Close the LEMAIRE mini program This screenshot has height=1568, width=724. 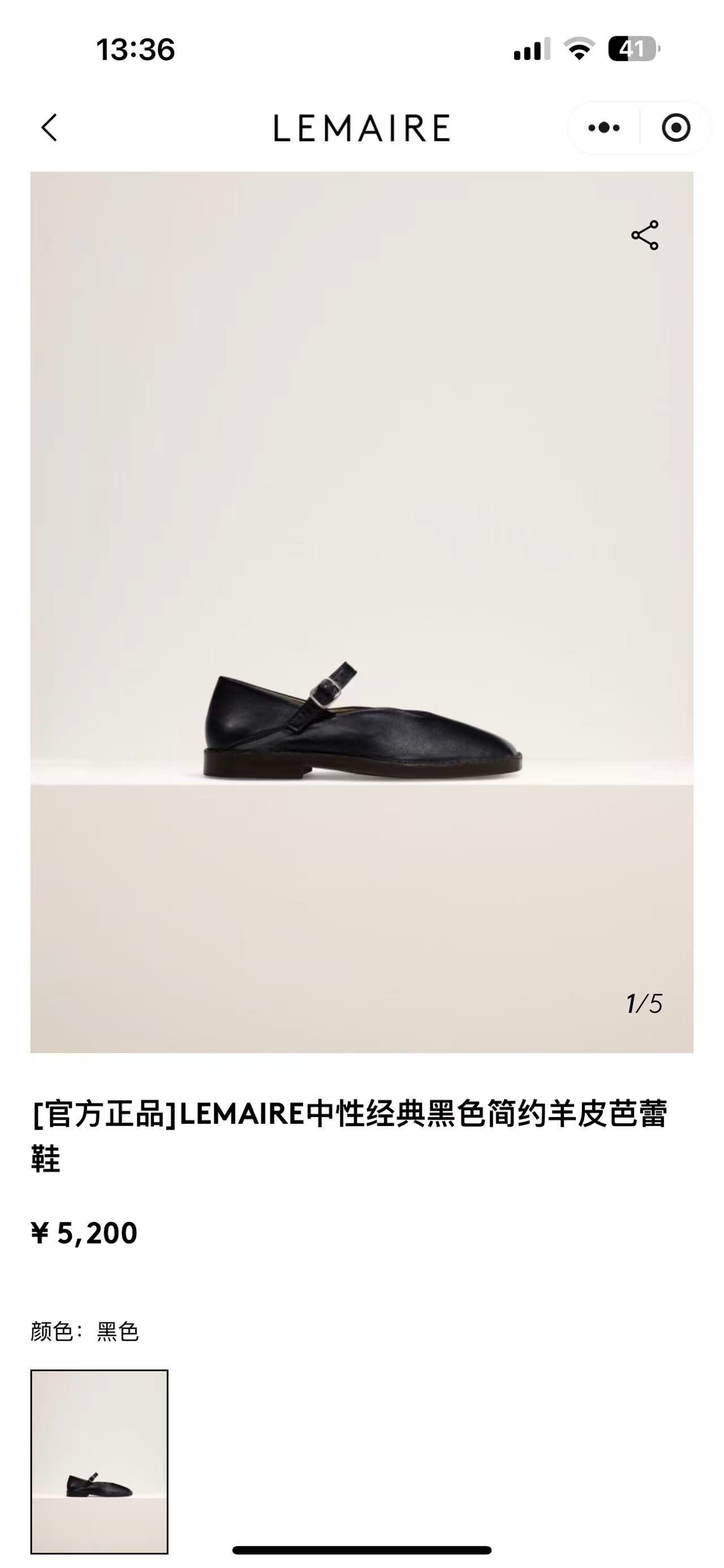click(675, 128)
